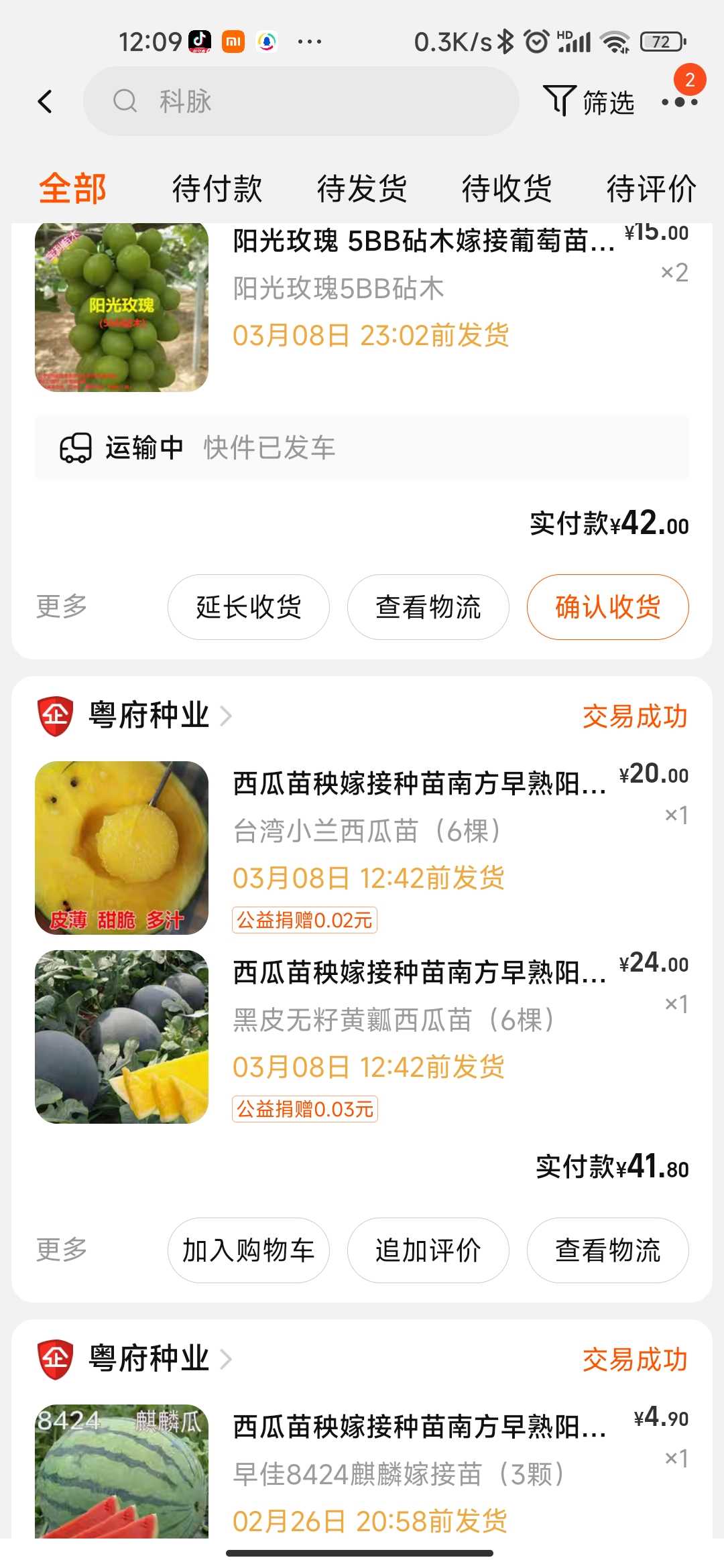This screenshot has height=1568, width=724.
Task: Tap 追加评价 to add a follow-up review
Action: 428,1250
